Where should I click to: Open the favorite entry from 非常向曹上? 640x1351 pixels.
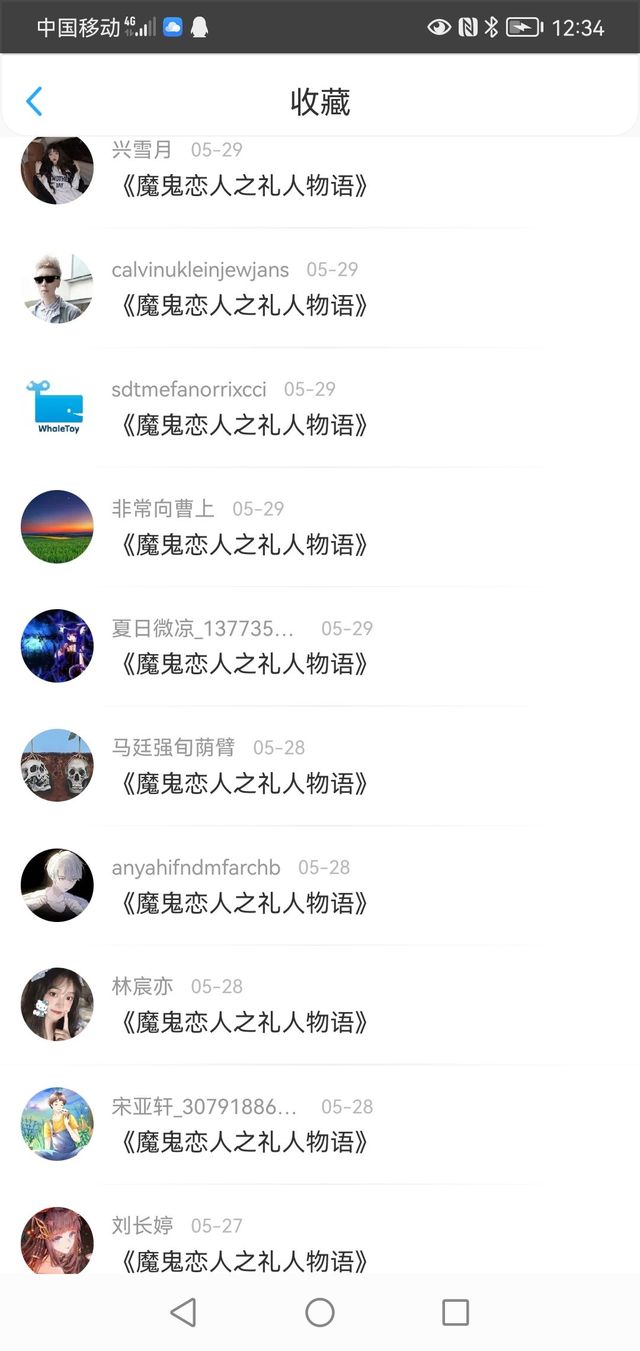(x=243, y=544)
